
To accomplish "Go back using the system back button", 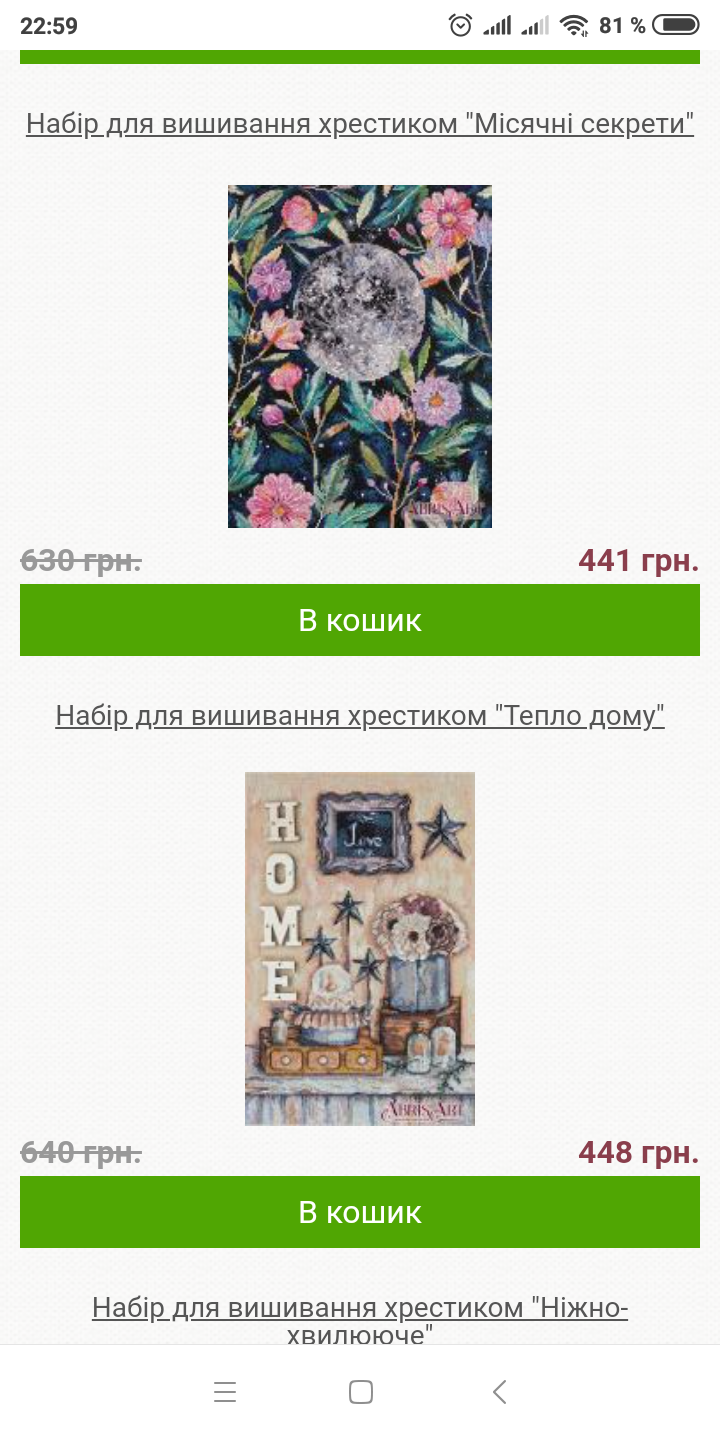I will point(500,1392).
